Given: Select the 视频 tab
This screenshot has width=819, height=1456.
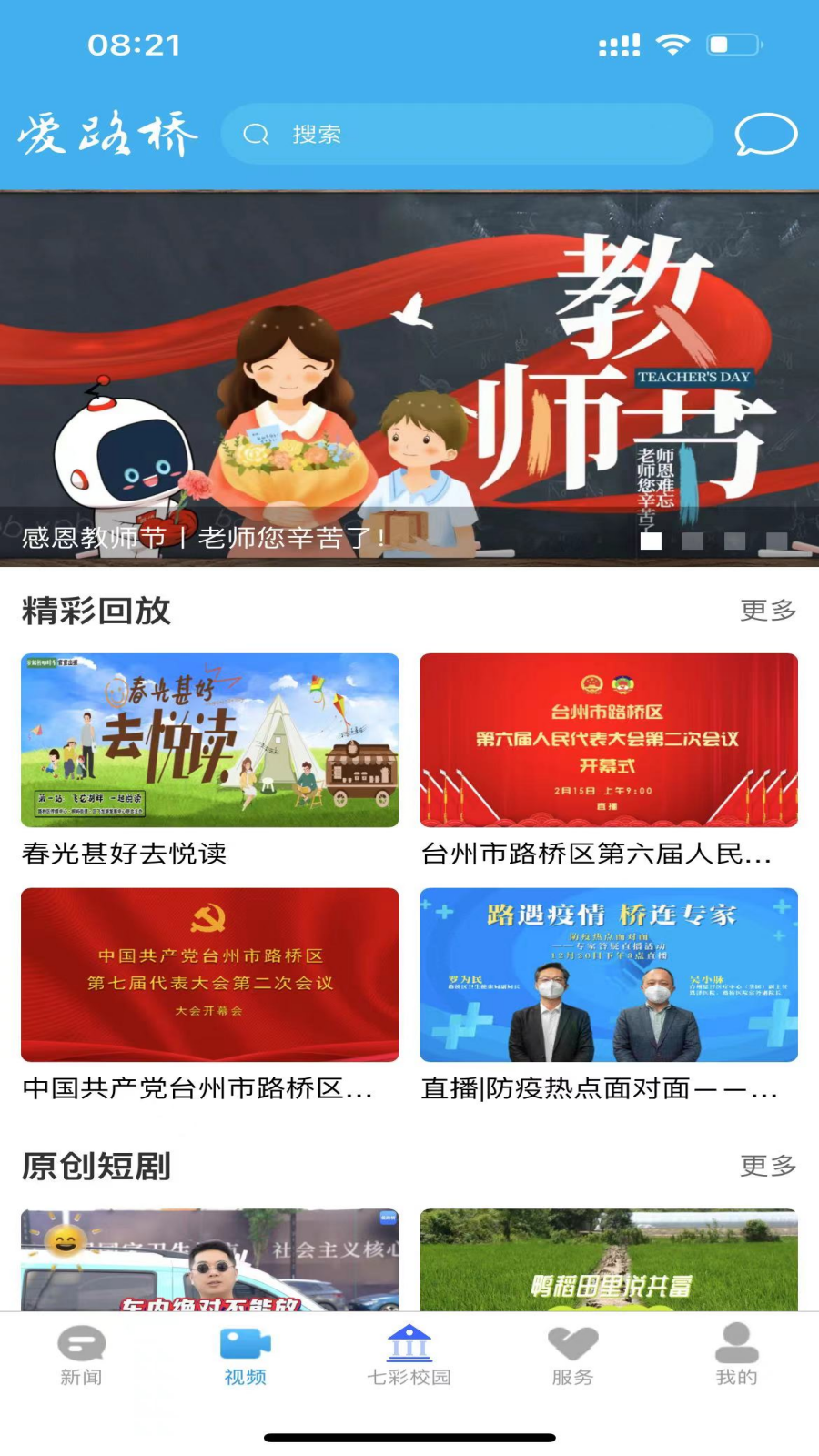Looking at the screenshot, I should (x=246, y=1356).
